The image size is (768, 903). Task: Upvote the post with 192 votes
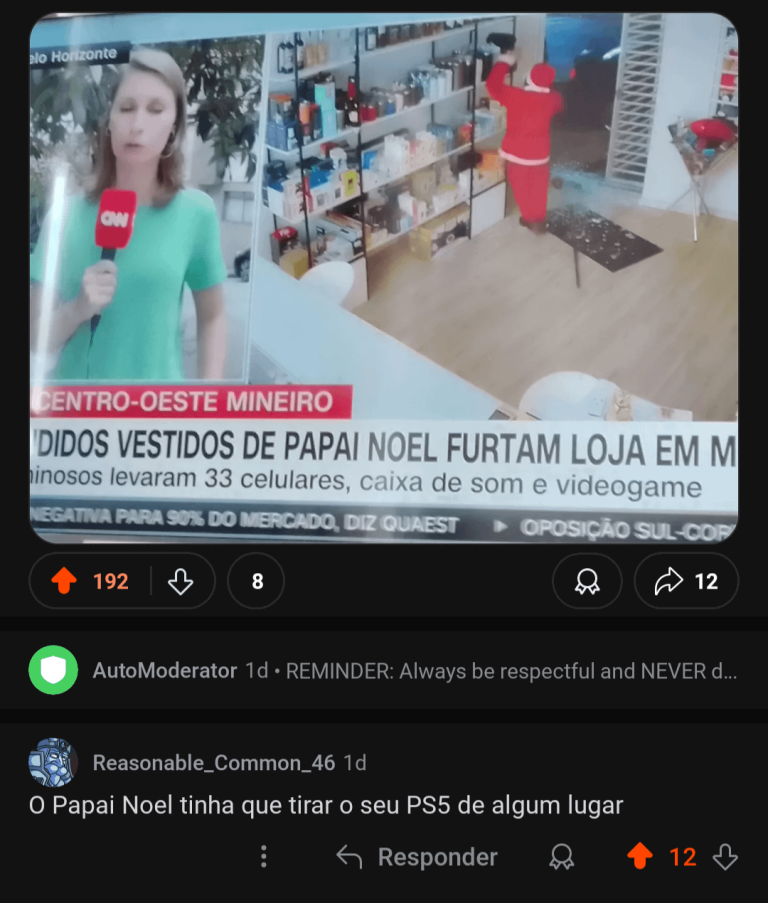(64, 581)
